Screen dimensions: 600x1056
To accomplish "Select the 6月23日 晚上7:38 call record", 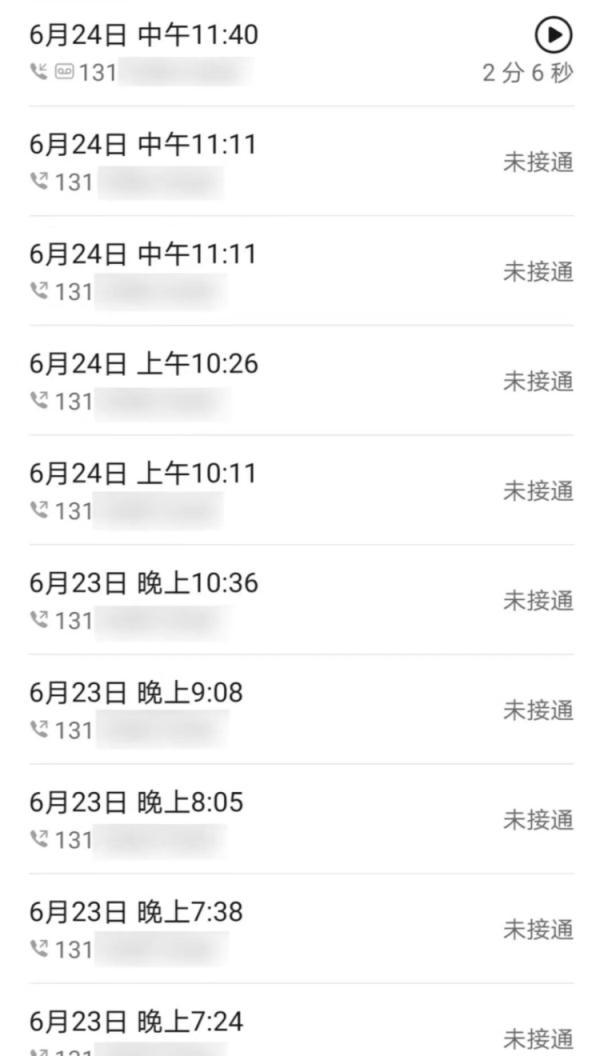I will (x=300, y=929).
